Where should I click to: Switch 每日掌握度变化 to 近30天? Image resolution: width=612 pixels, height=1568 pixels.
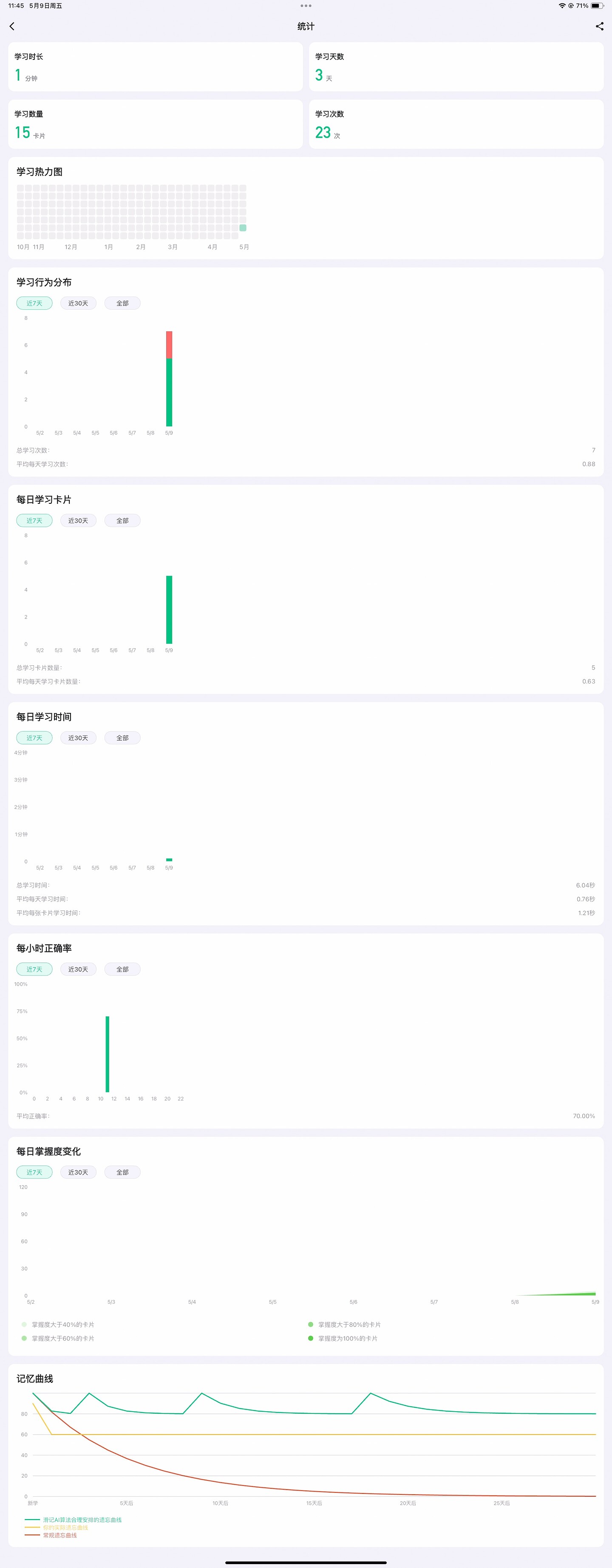click(78, 1172)
